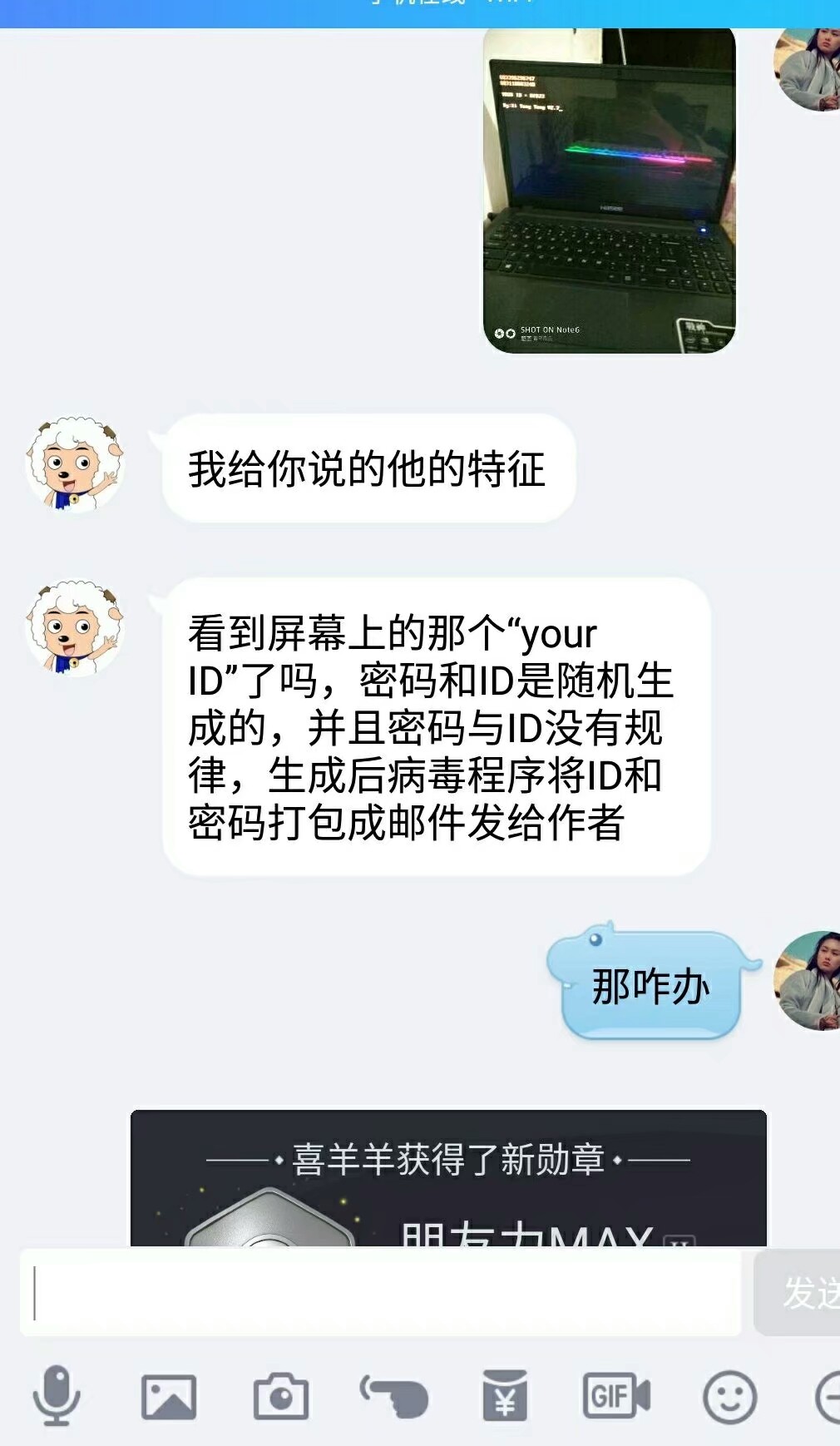Open the laptop photo in the chat
Image resolution: width=840 pixels, height=1446 pixels.
pyautogui.click(x=609, y=191)
